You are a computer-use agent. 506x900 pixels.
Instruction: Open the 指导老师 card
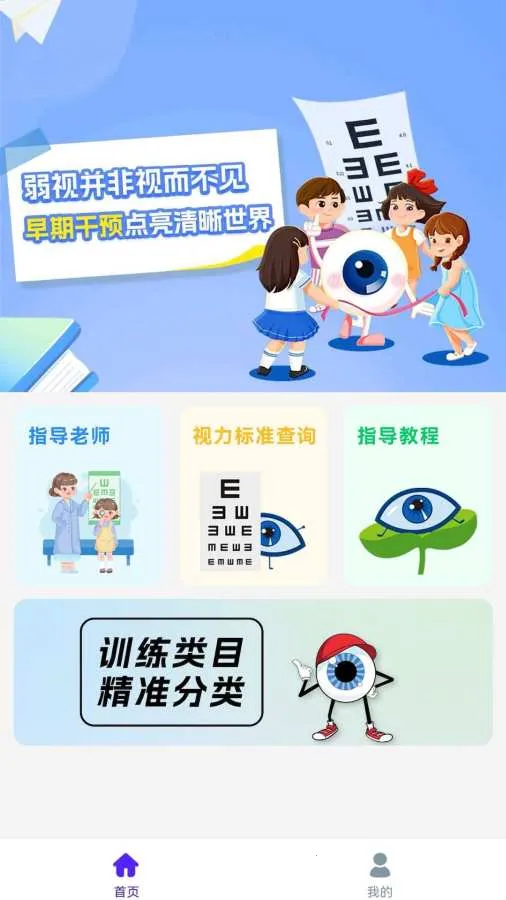[89, 496]
